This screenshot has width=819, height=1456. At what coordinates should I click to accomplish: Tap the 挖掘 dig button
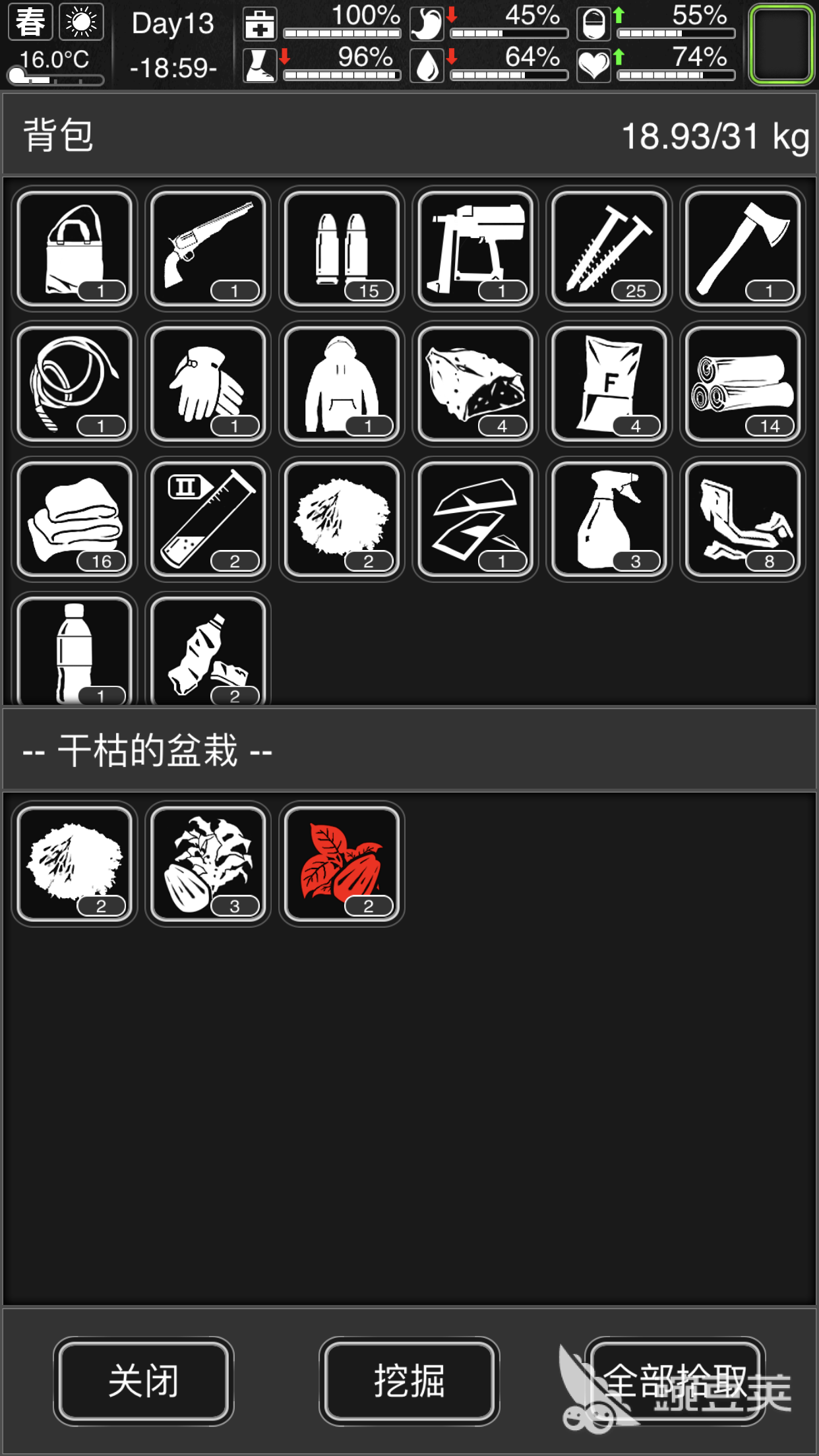click(409, 1380)
